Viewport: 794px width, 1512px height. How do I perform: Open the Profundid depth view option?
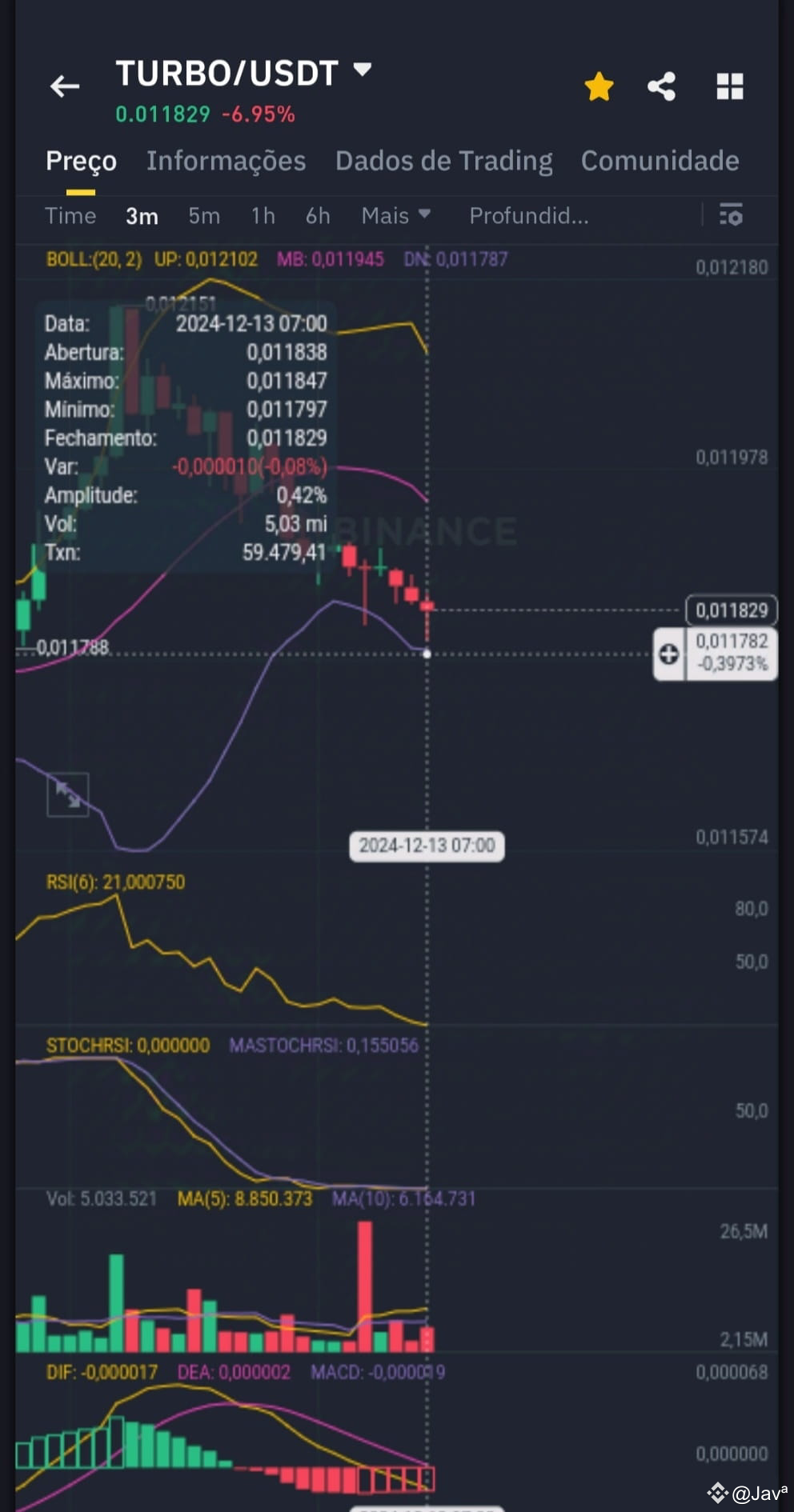[530, 215]
